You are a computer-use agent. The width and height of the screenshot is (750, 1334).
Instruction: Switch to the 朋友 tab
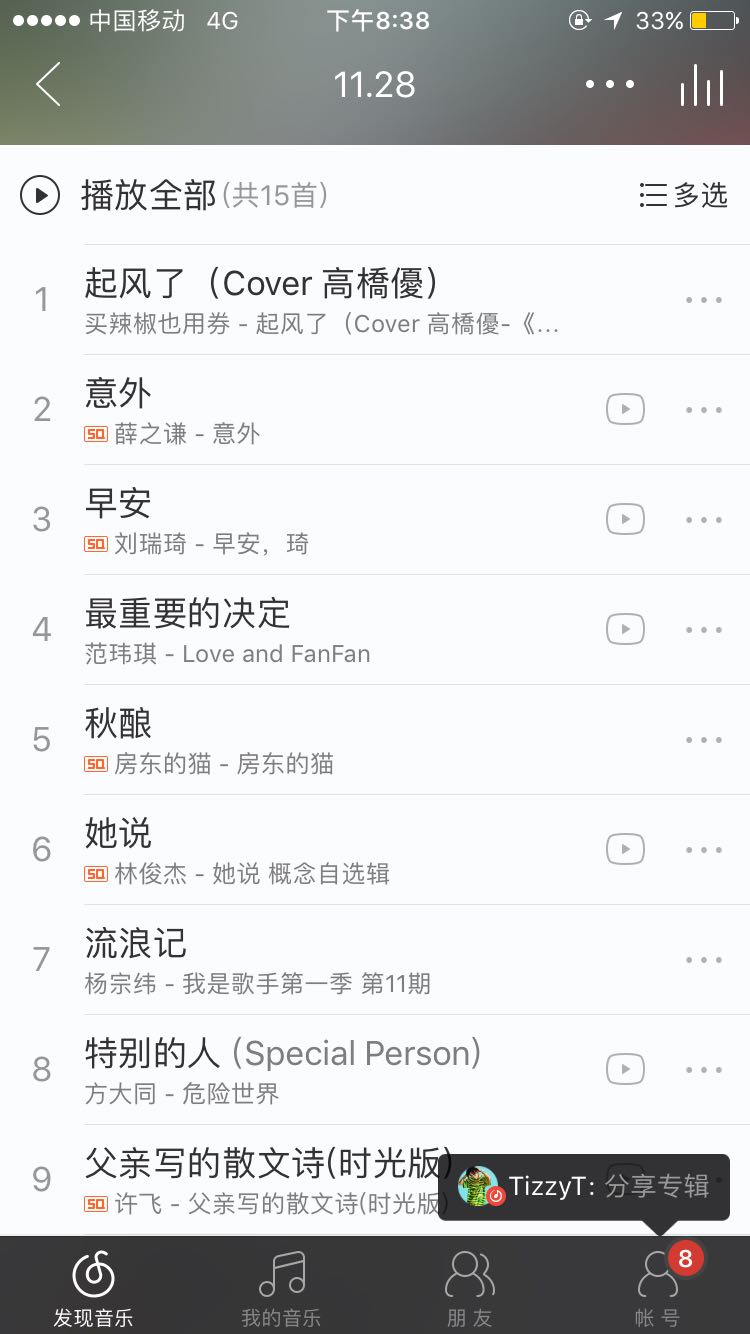coord(469,1288)
